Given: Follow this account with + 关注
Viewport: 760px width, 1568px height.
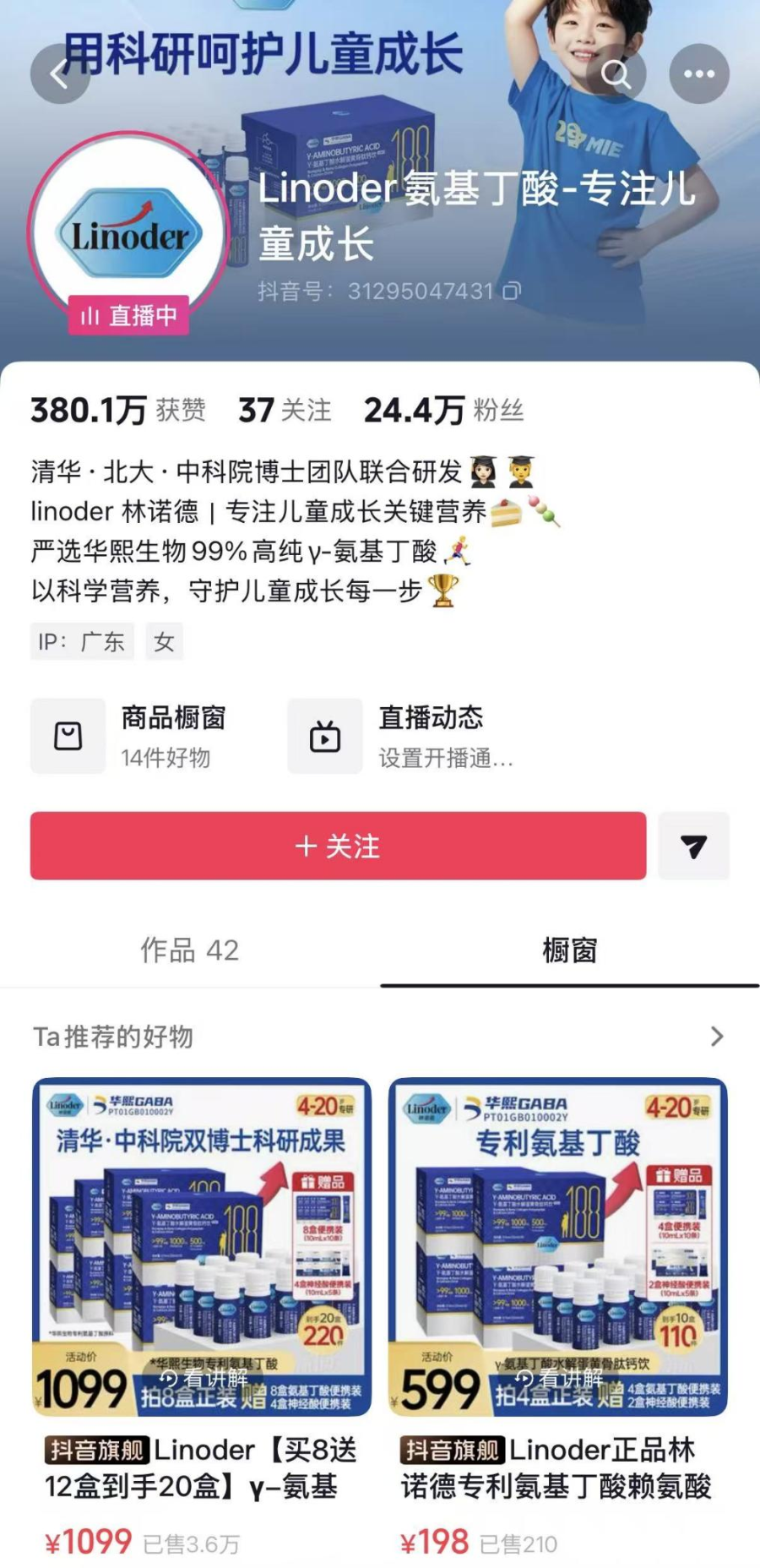Looking at the screenshot, I should (338, 846).
